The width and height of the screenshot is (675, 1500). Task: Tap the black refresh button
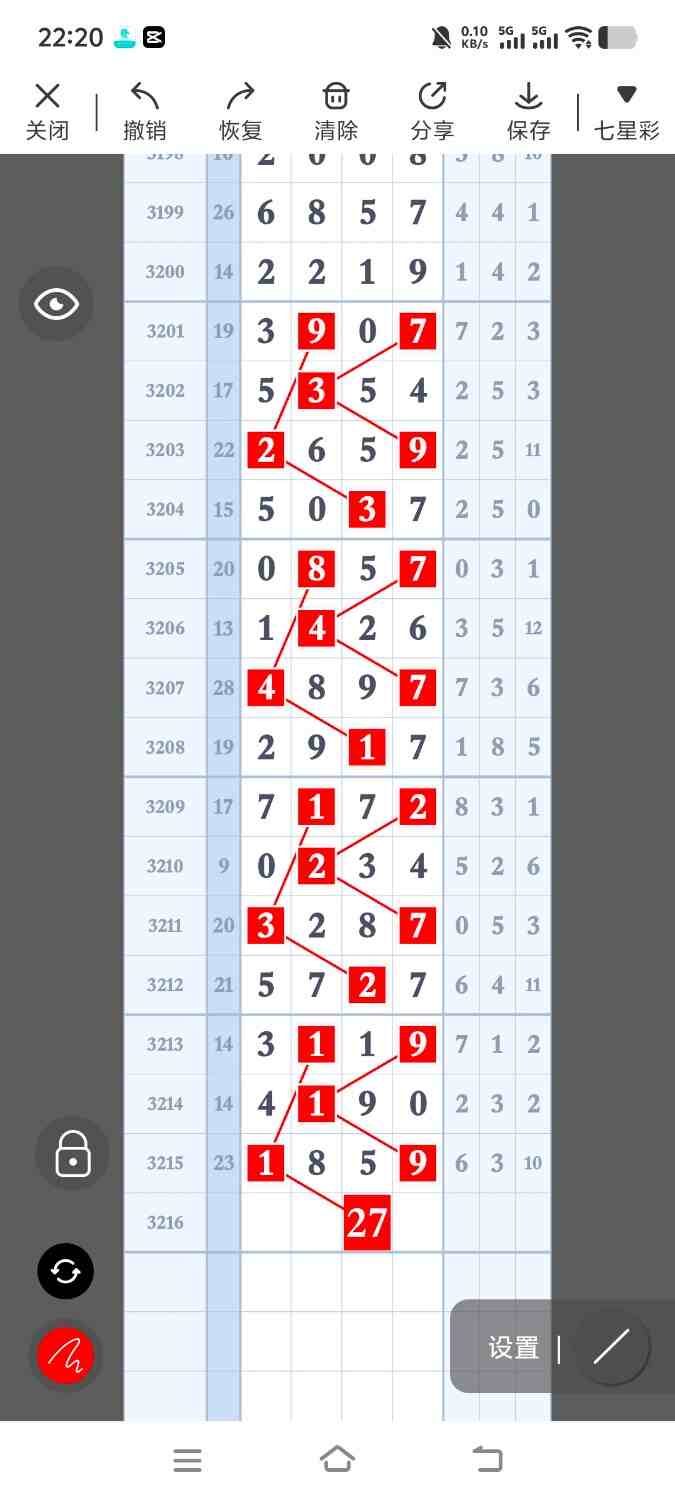click(65, 1271)
